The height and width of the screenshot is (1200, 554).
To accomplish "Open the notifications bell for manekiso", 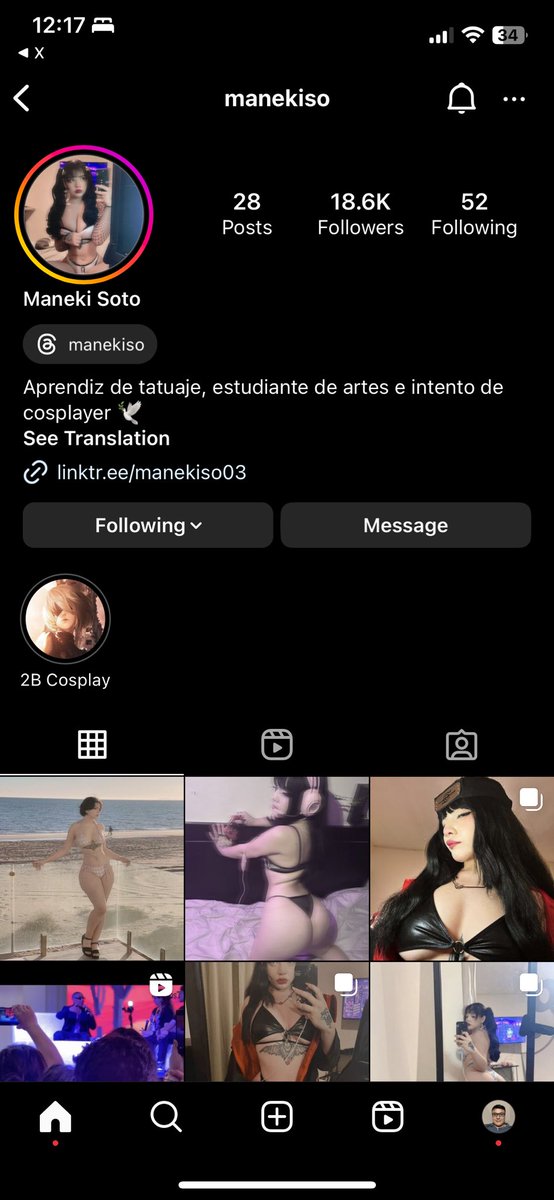I will [x=461, y=98].
